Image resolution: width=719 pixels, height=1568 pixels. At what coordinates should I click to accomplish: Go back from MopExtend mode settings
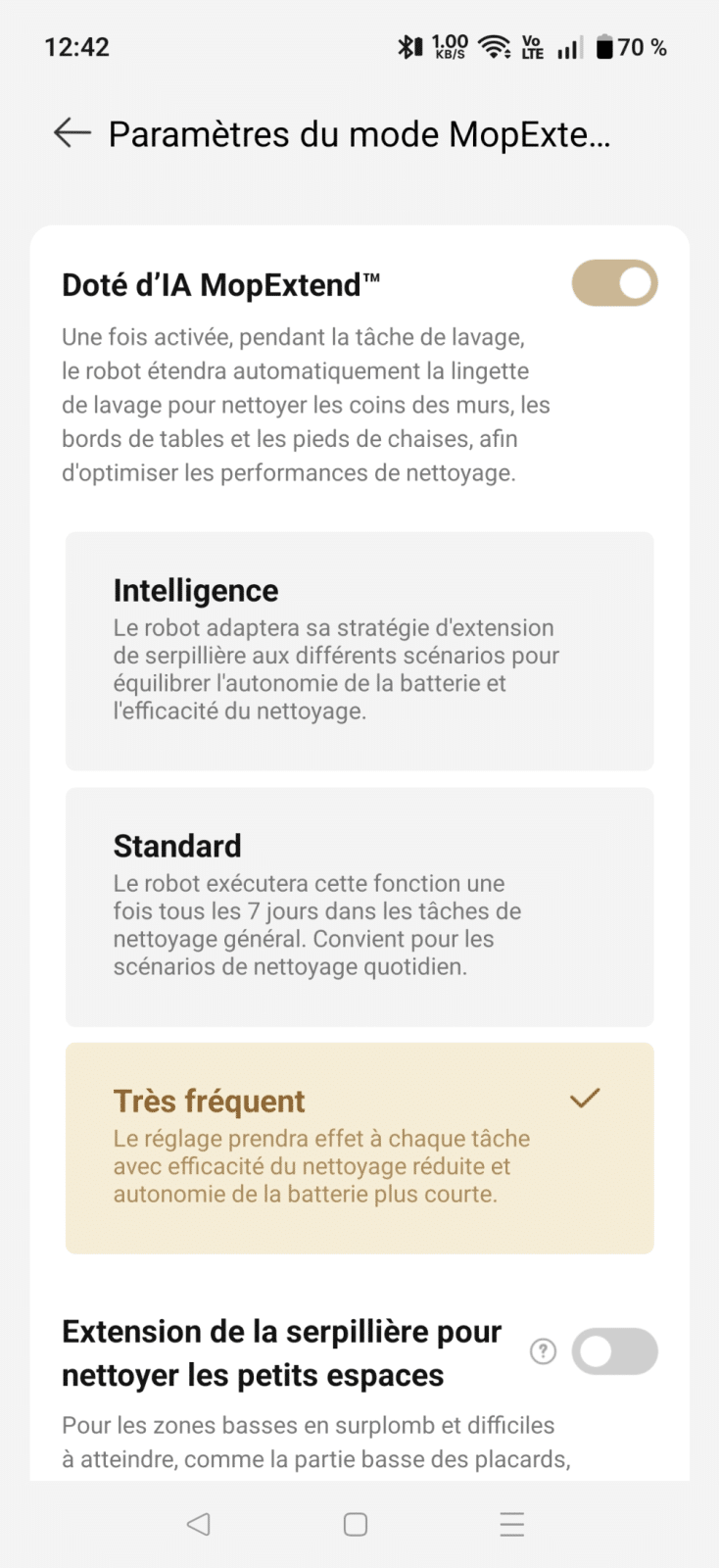(72, 132)
